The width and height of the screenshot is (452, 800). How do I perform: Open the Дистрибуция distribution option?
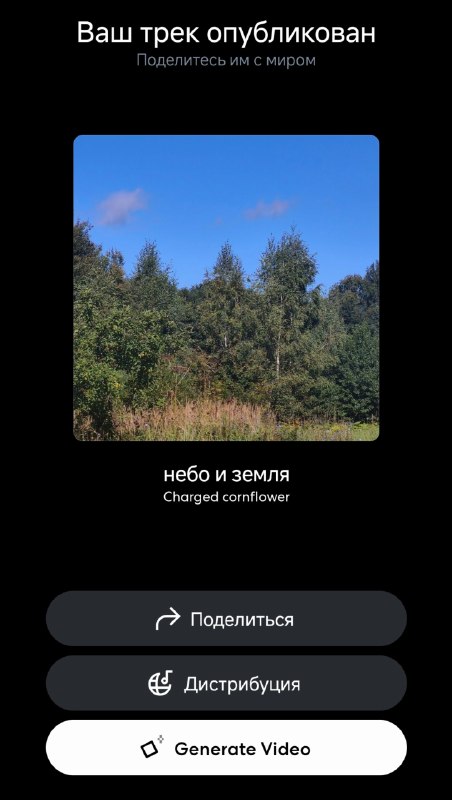coord(226,684)
